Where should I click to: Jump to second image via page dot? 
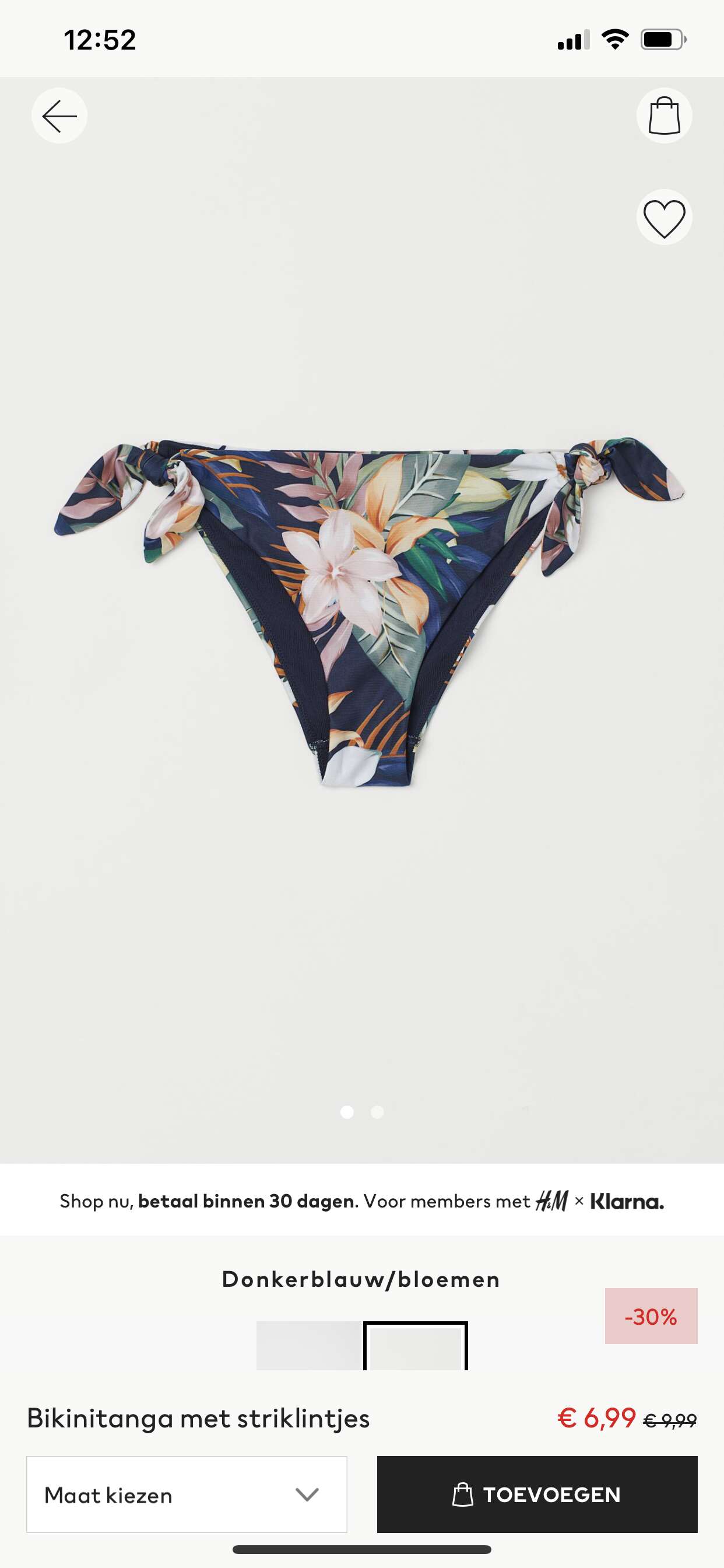click(377, 1112)
